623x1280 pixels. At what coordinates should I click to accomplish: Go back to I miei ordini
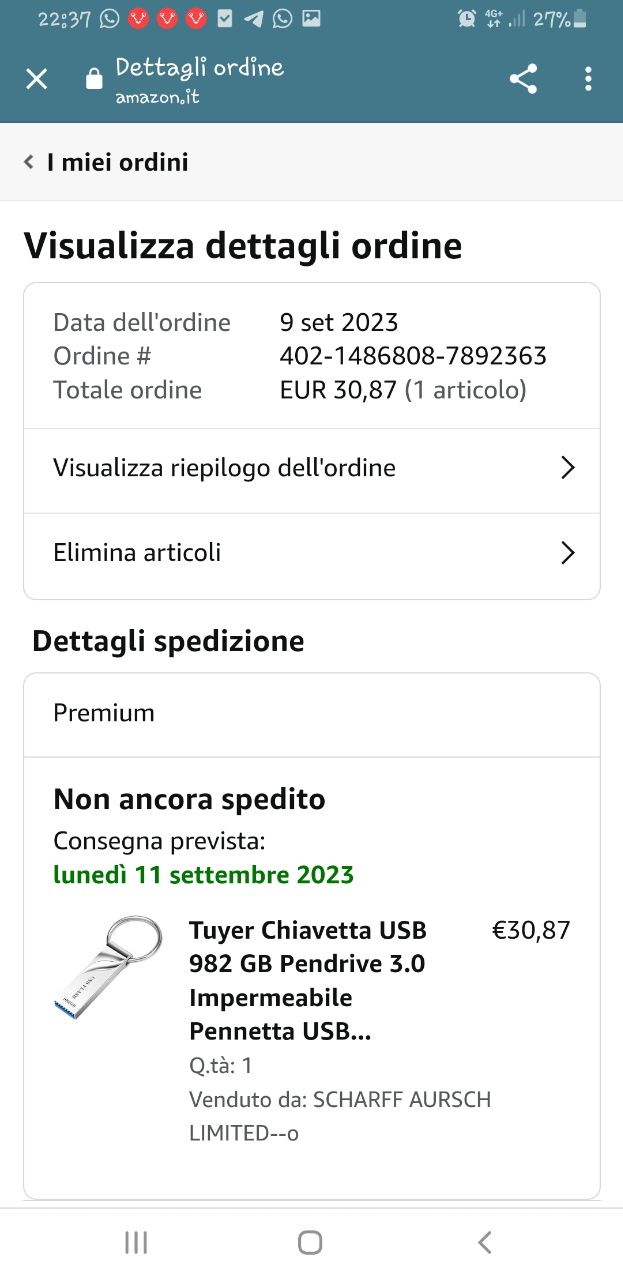106,162
